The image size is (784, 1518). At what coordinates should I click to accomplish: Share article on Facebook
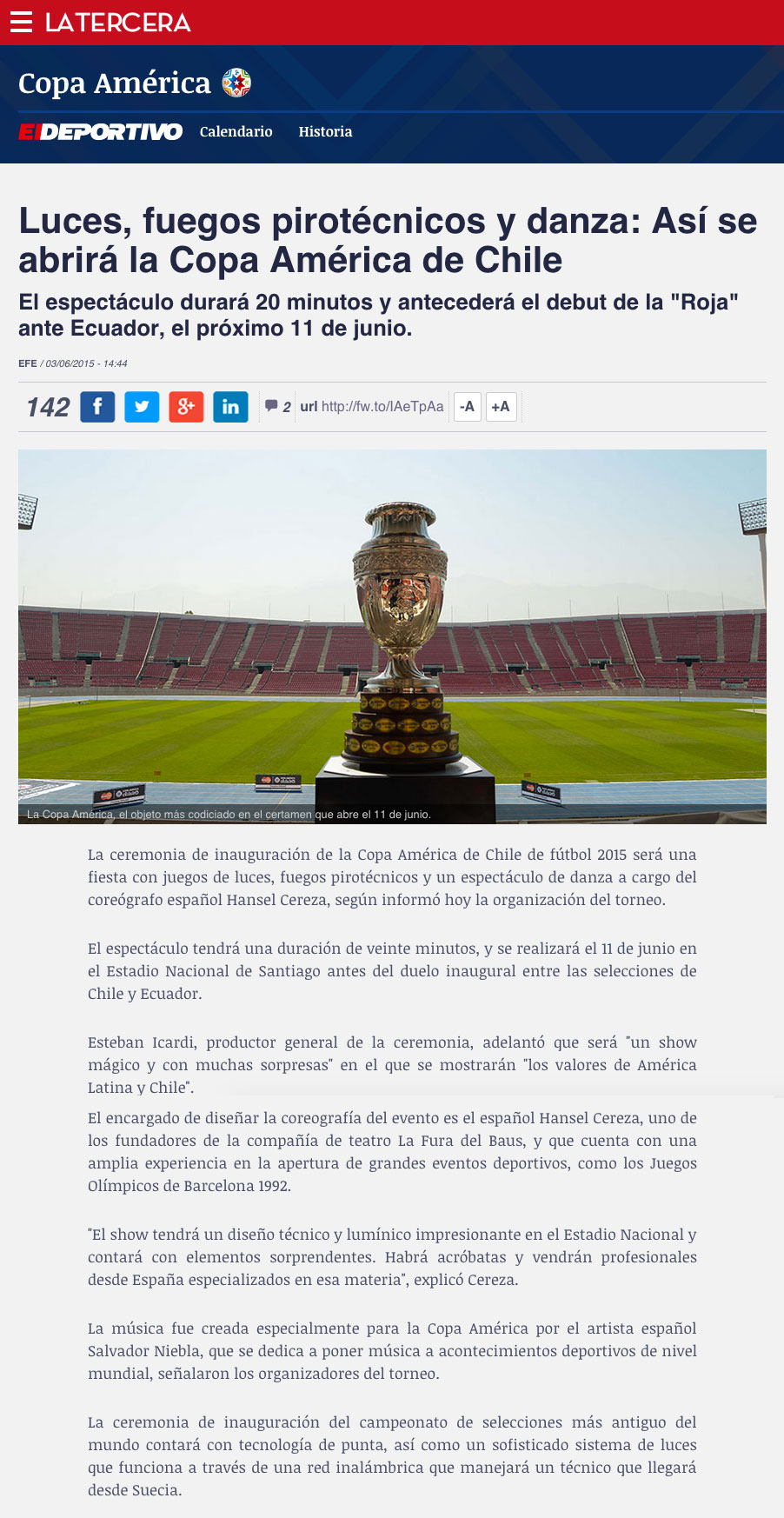click(97, 407)
